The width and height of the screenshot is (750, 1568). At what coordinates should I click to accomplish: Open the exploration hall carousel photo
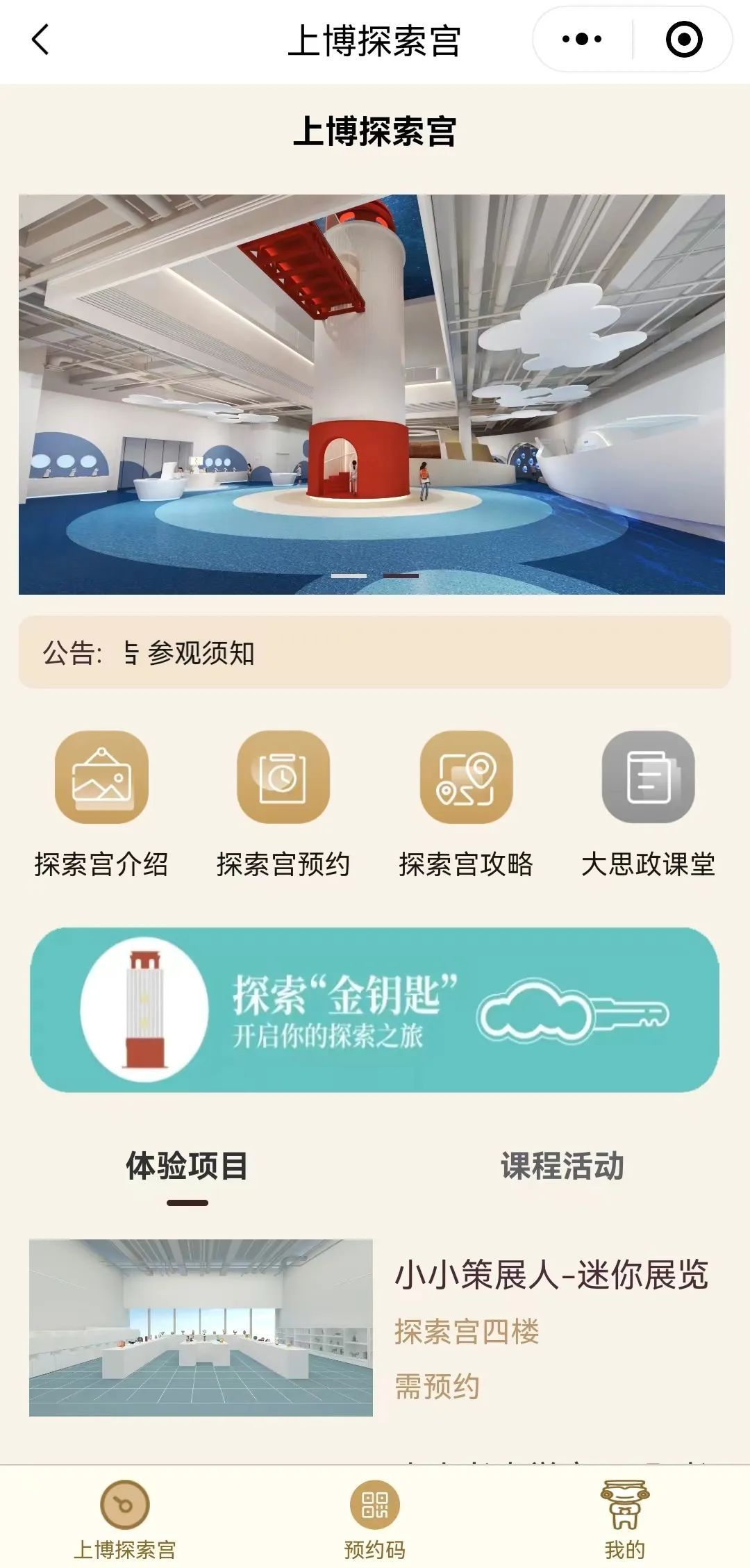(x=372, y=394)
